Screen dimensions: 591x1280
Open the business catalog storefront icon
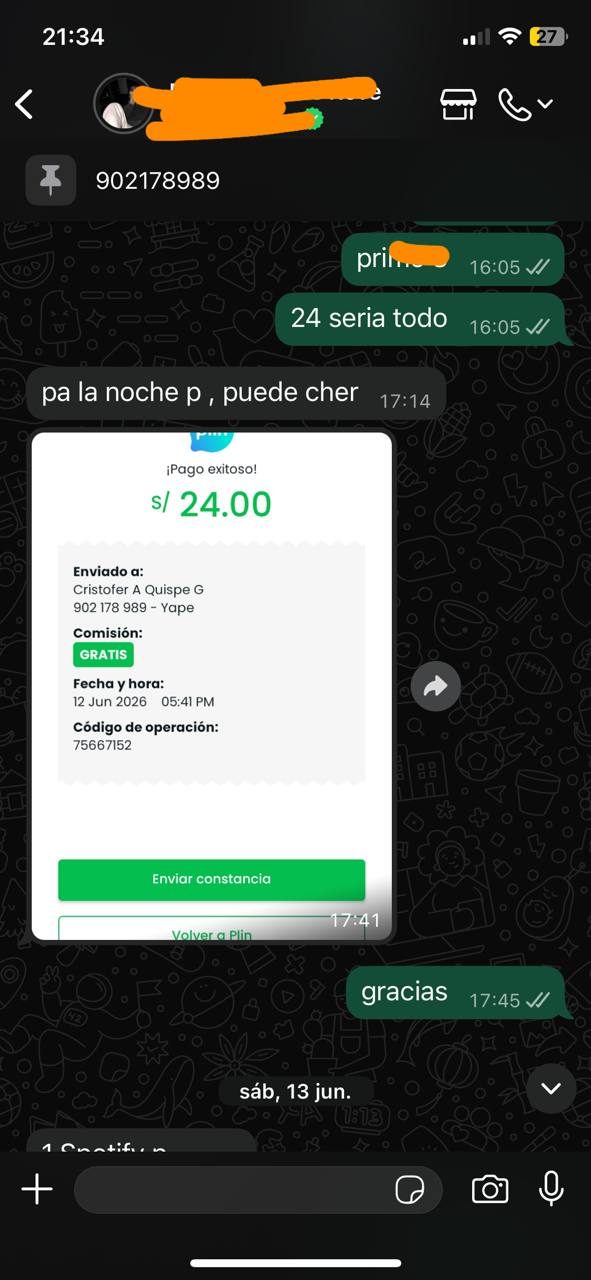point(459,104)
